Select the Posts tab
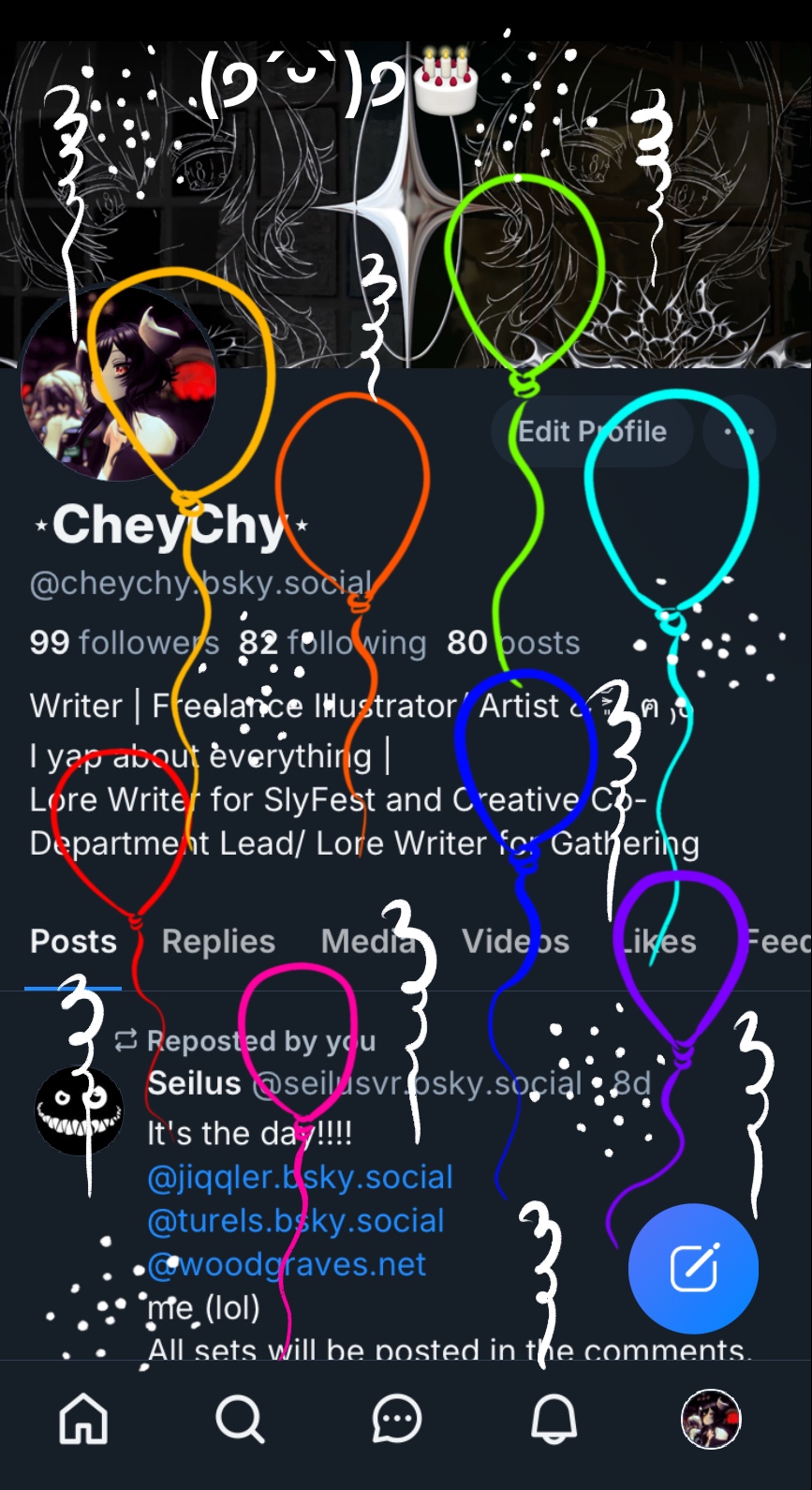Screen dimensions: 812x1490 [73, 942]
